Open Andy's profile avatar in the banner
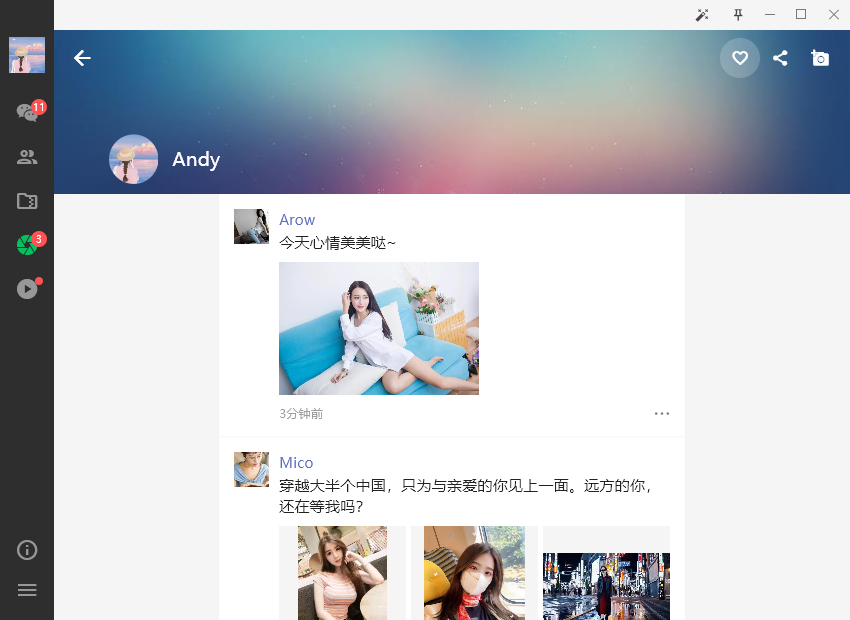Screen dimensions: 850x620 coord(133,159)
